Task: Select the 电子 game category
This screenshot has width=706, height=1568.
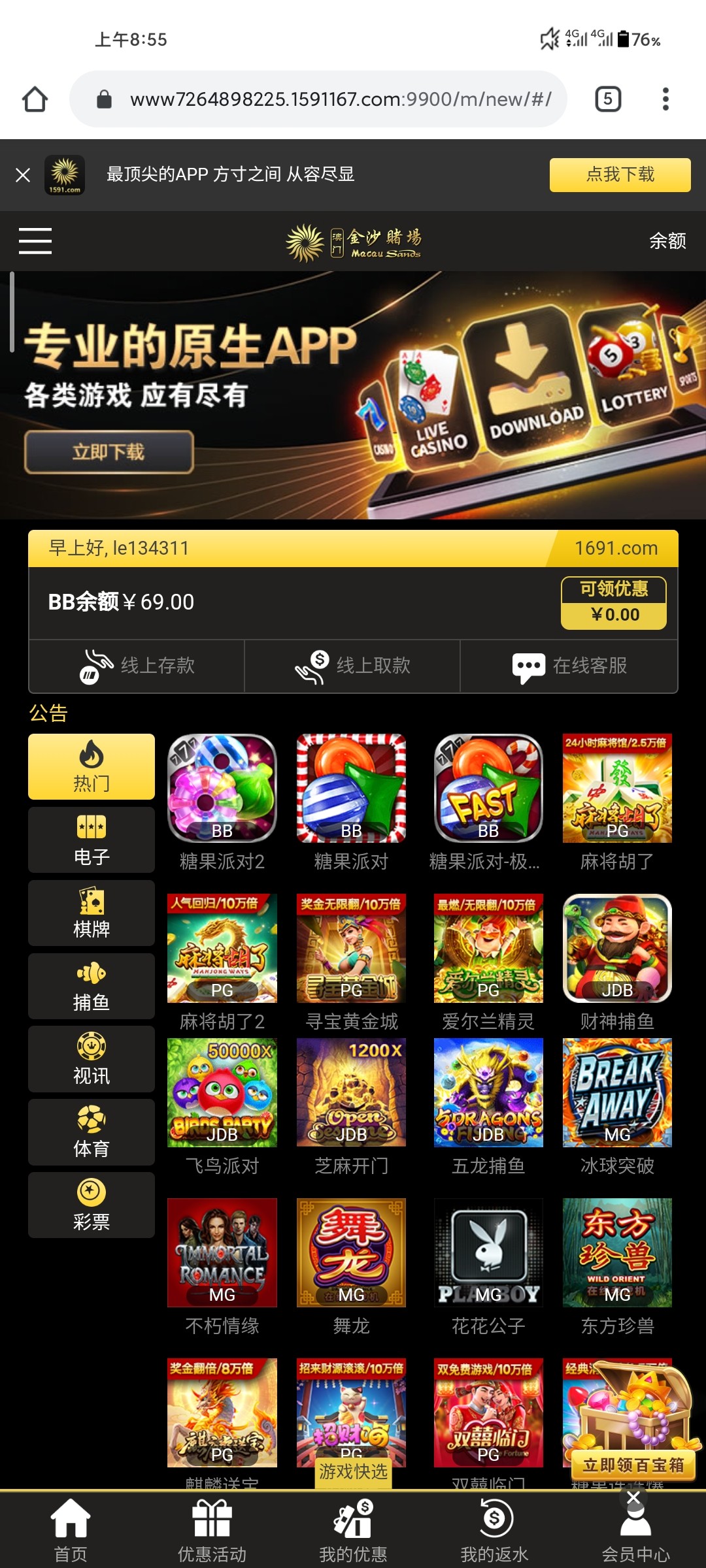Action: 92,840
